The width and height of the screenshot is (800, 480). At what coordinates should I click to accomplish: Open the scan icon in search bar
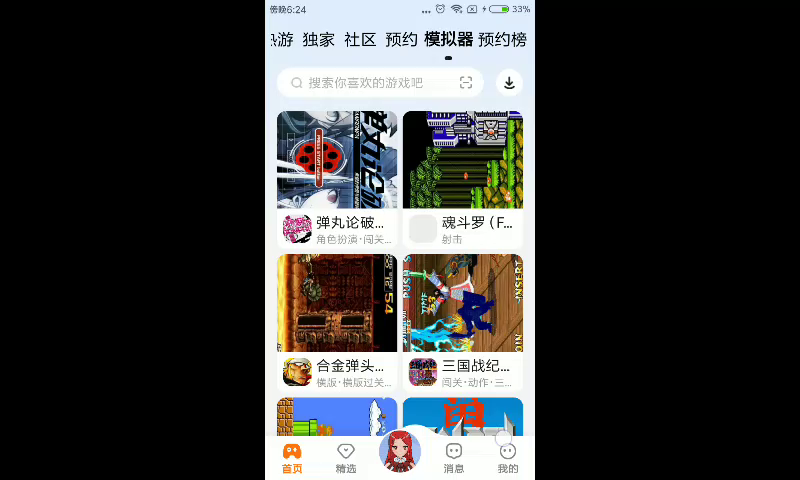click(x=466, y=83)
